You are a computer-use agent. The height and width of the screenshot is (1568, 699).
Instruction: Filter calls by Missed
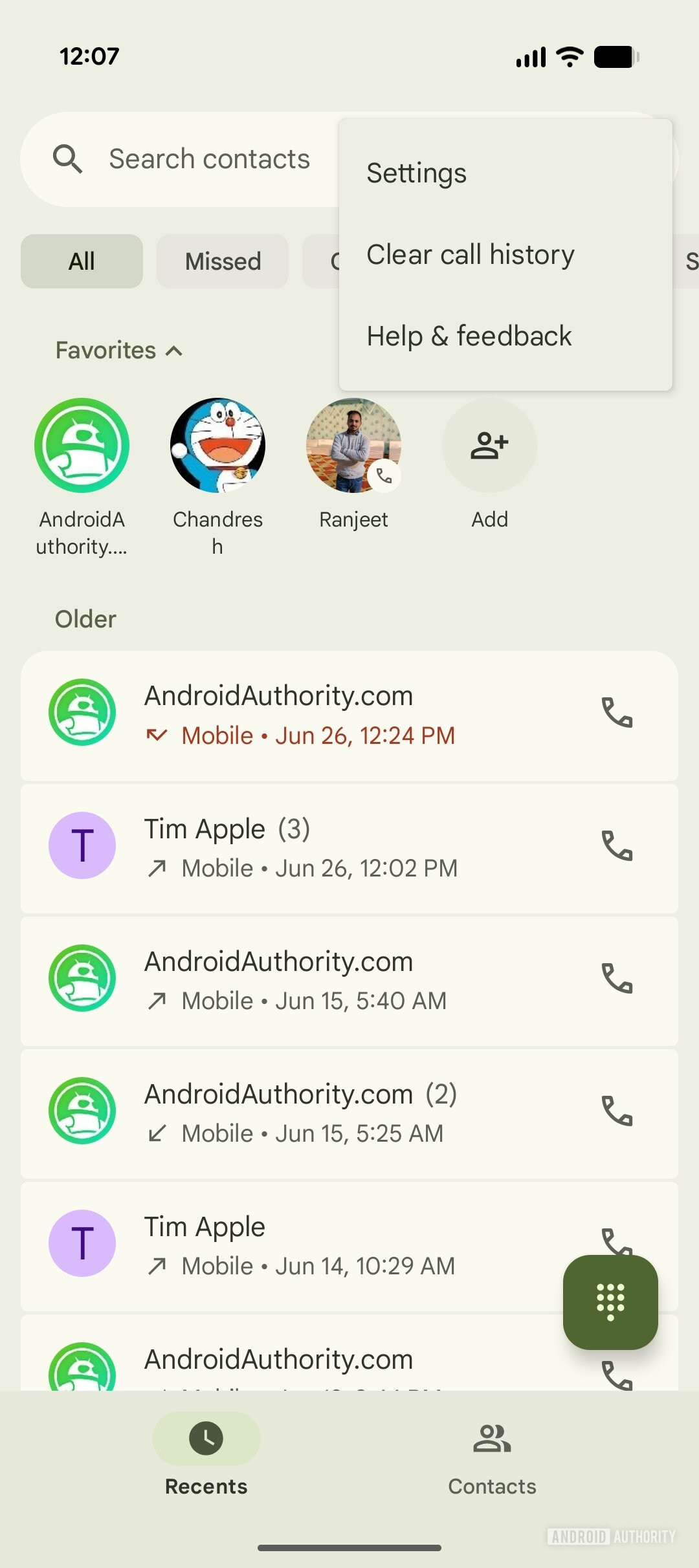pyautogui.click(x=223, y=261)
